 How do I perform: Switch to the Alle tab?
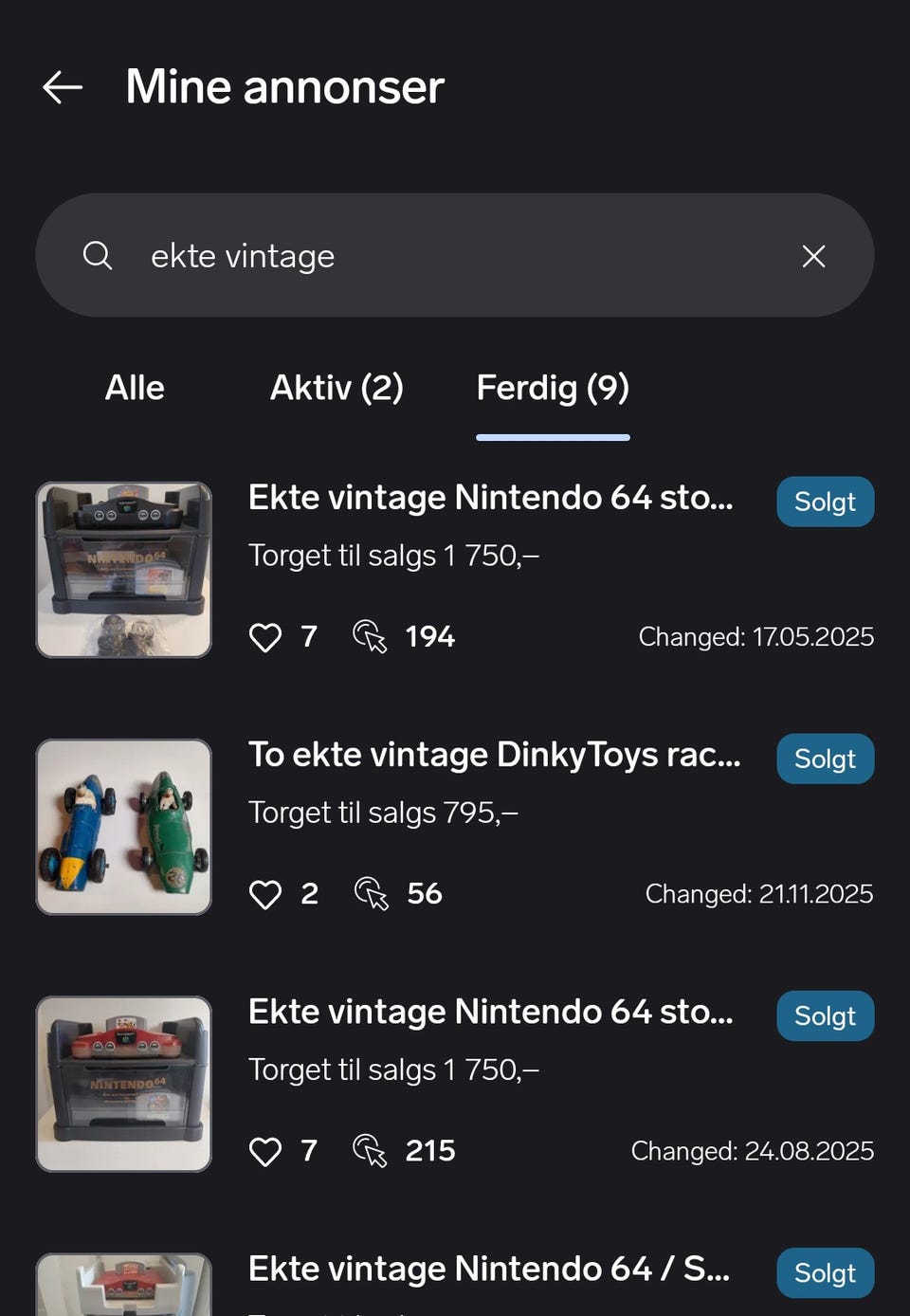pyautogui.click(x=135, y=388)
